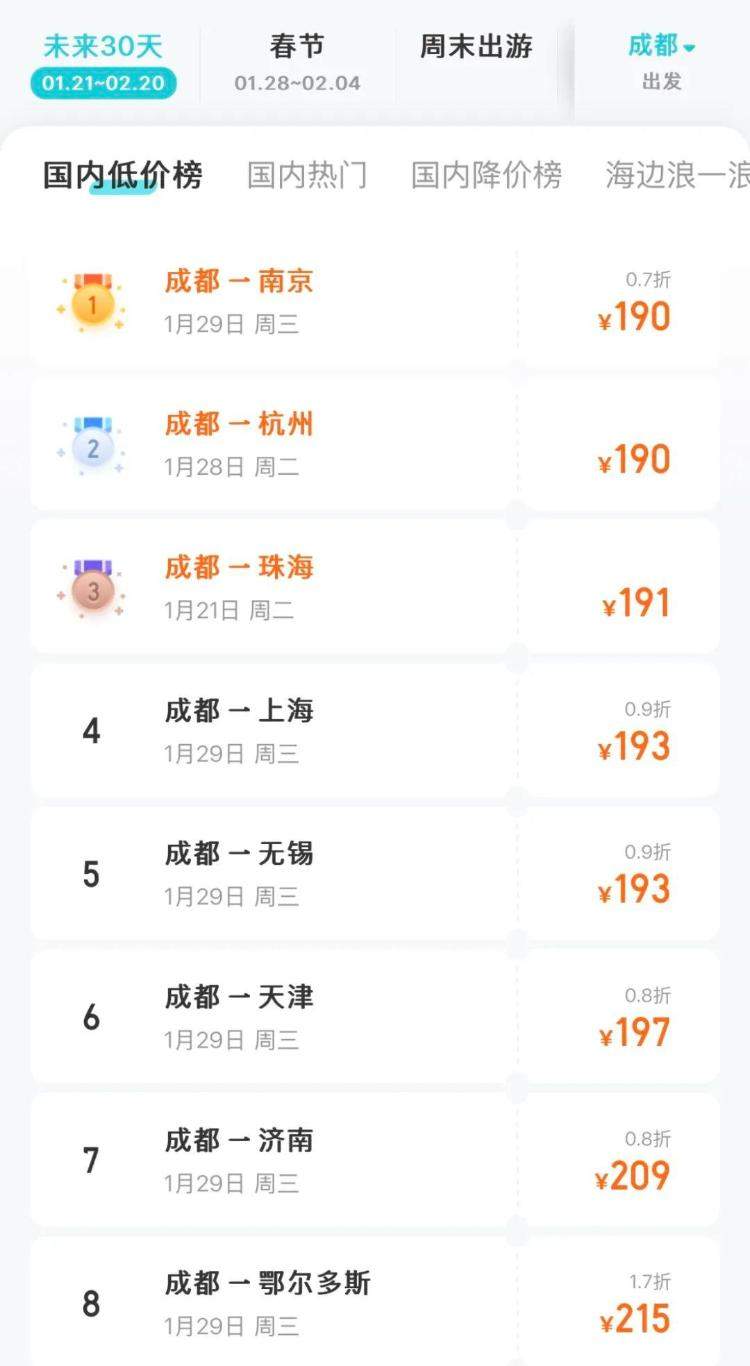View the 国内降价榜 list
750x1366 pixels.
pyautogui.click(x=484, y=174)
